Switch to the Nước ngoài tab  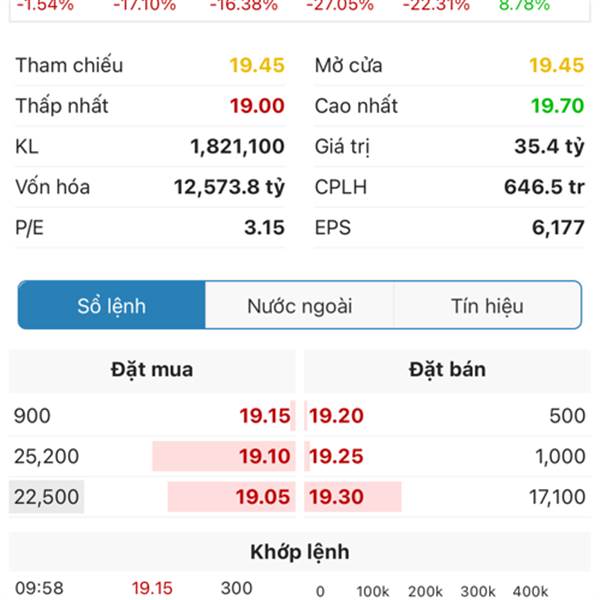point(299,306)
